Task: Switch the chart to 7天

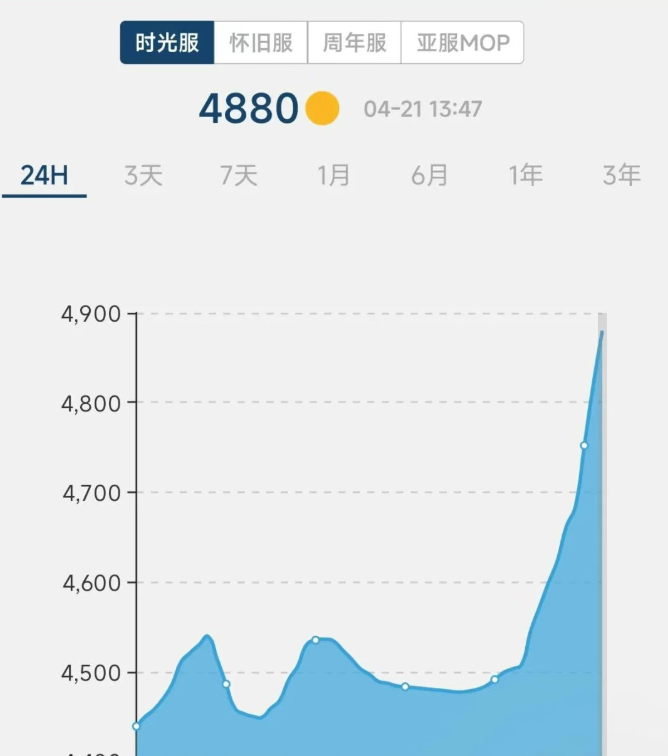Action: [x=239, y=175]
